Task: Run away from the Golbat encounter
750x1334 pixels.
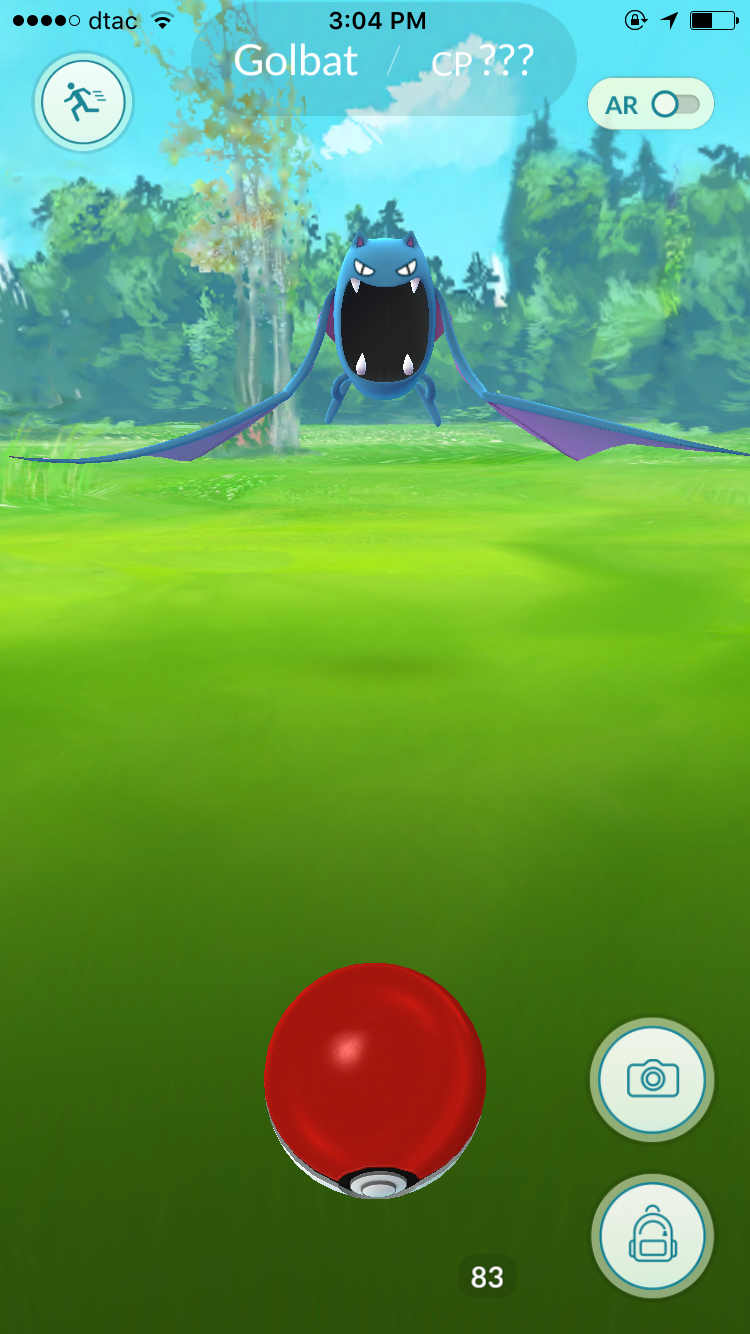Action: coord(83,102)
